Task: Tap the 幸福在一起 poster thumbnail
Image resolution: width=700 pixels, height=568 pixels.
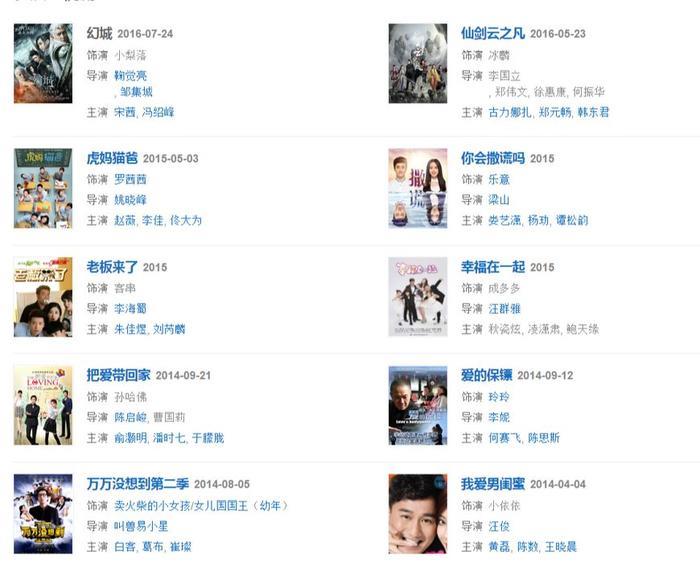Action: (418, 297)
